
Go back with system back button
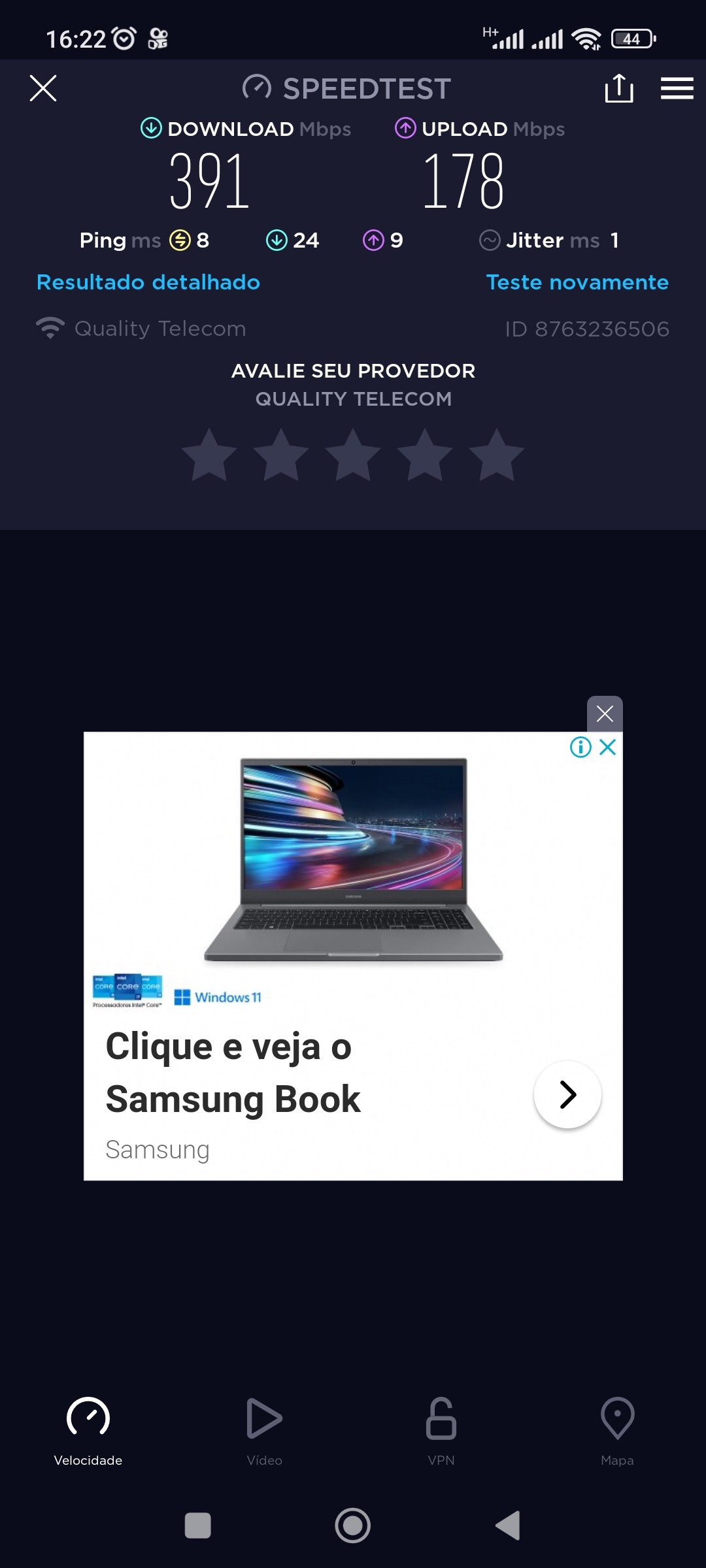point(509,1526)
